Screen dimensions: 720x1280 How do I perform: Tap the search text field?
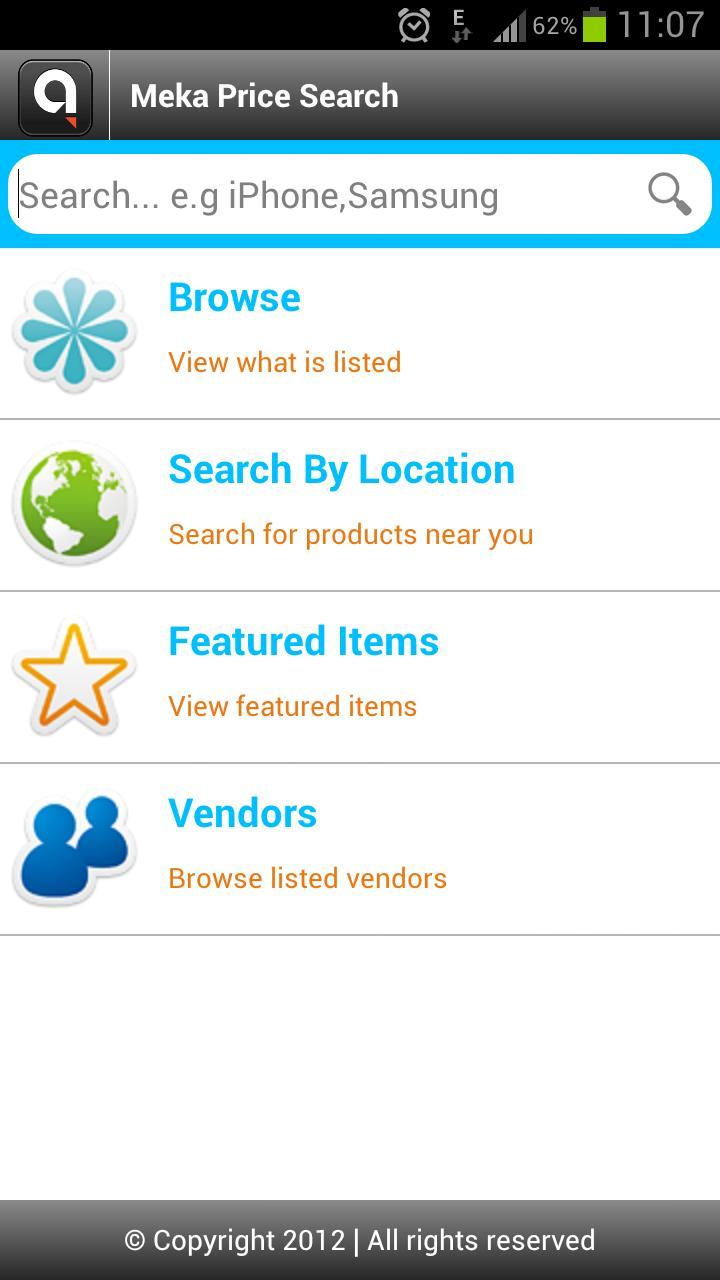coord(320,195)
